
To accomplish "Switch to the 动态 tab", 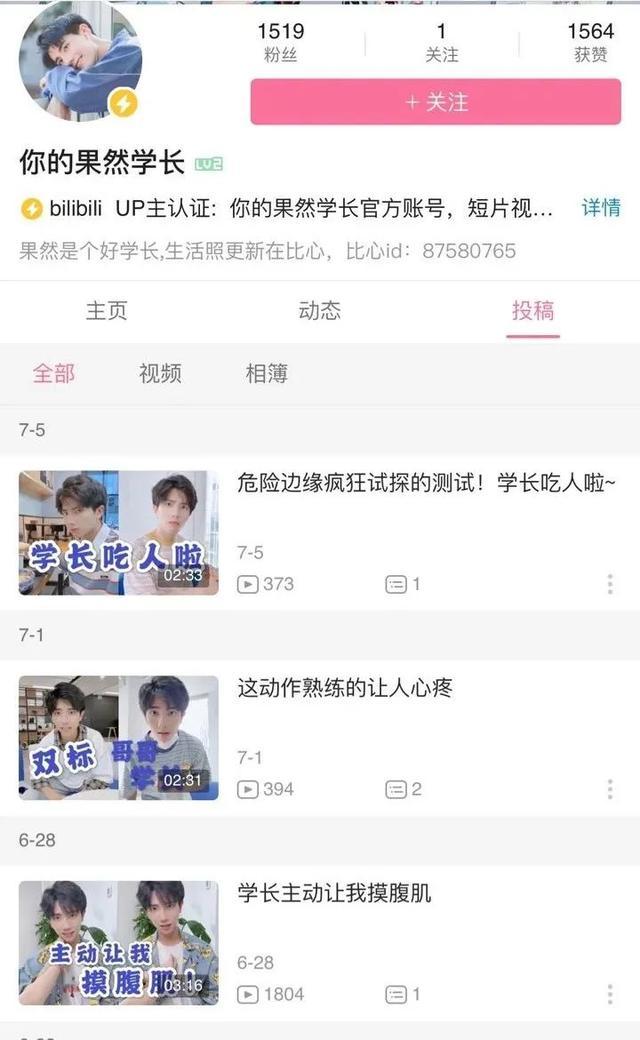I will [x=319, y=311].
